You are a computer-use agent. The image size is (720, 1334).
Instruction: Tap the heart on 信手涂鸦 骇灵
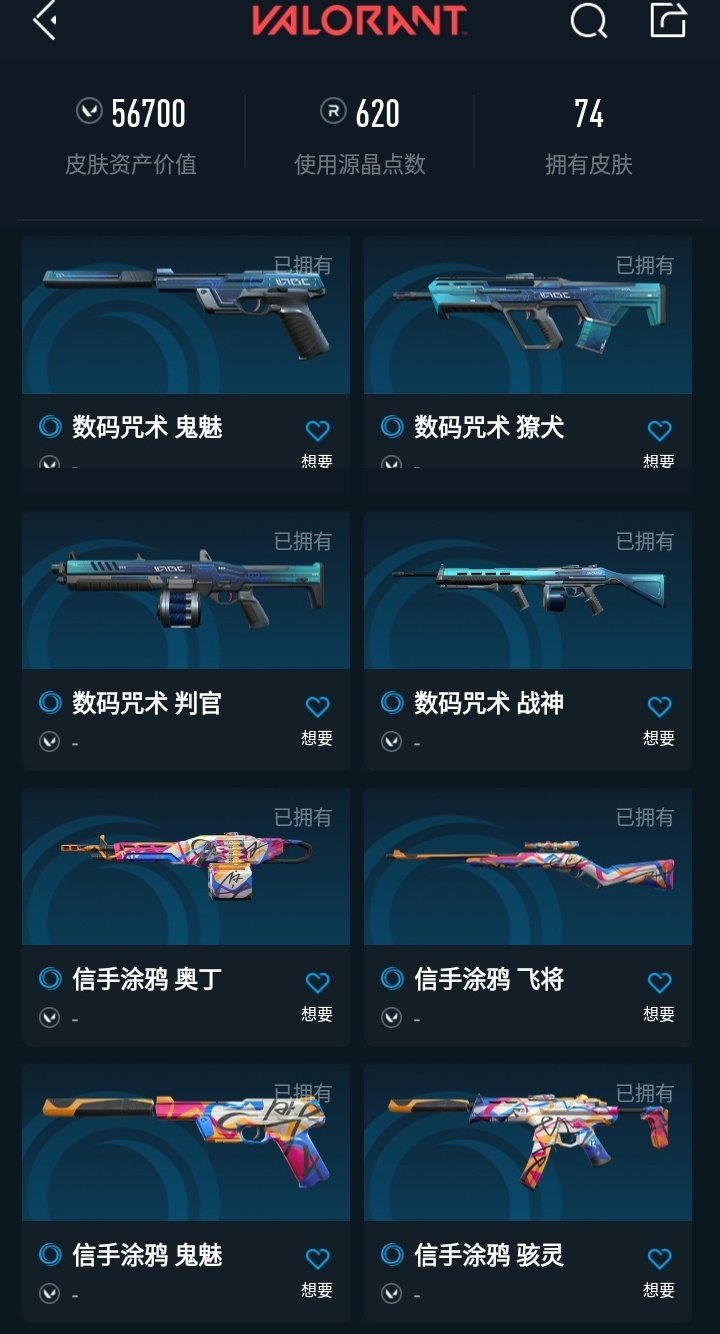click(659, 1260)
